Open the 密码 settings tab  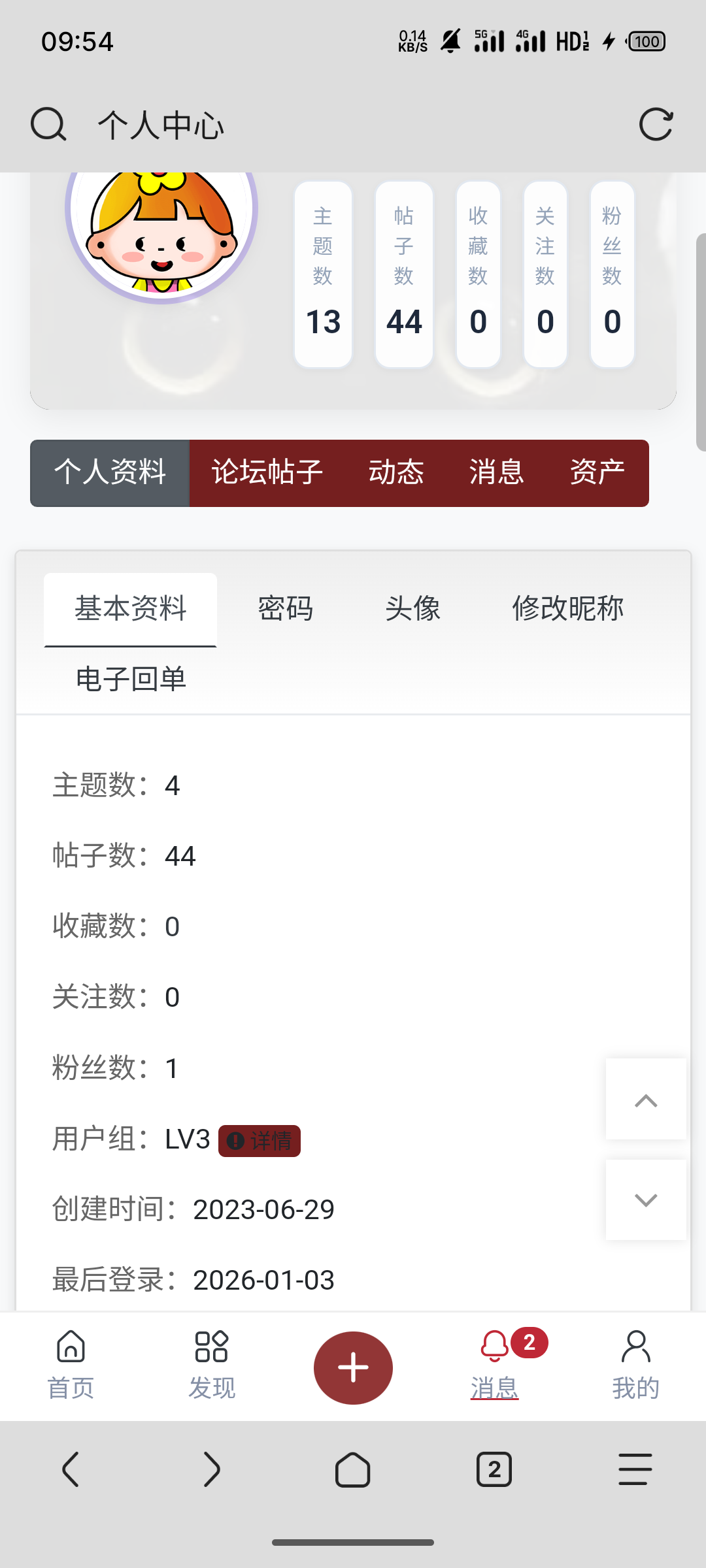click(285, 609)
